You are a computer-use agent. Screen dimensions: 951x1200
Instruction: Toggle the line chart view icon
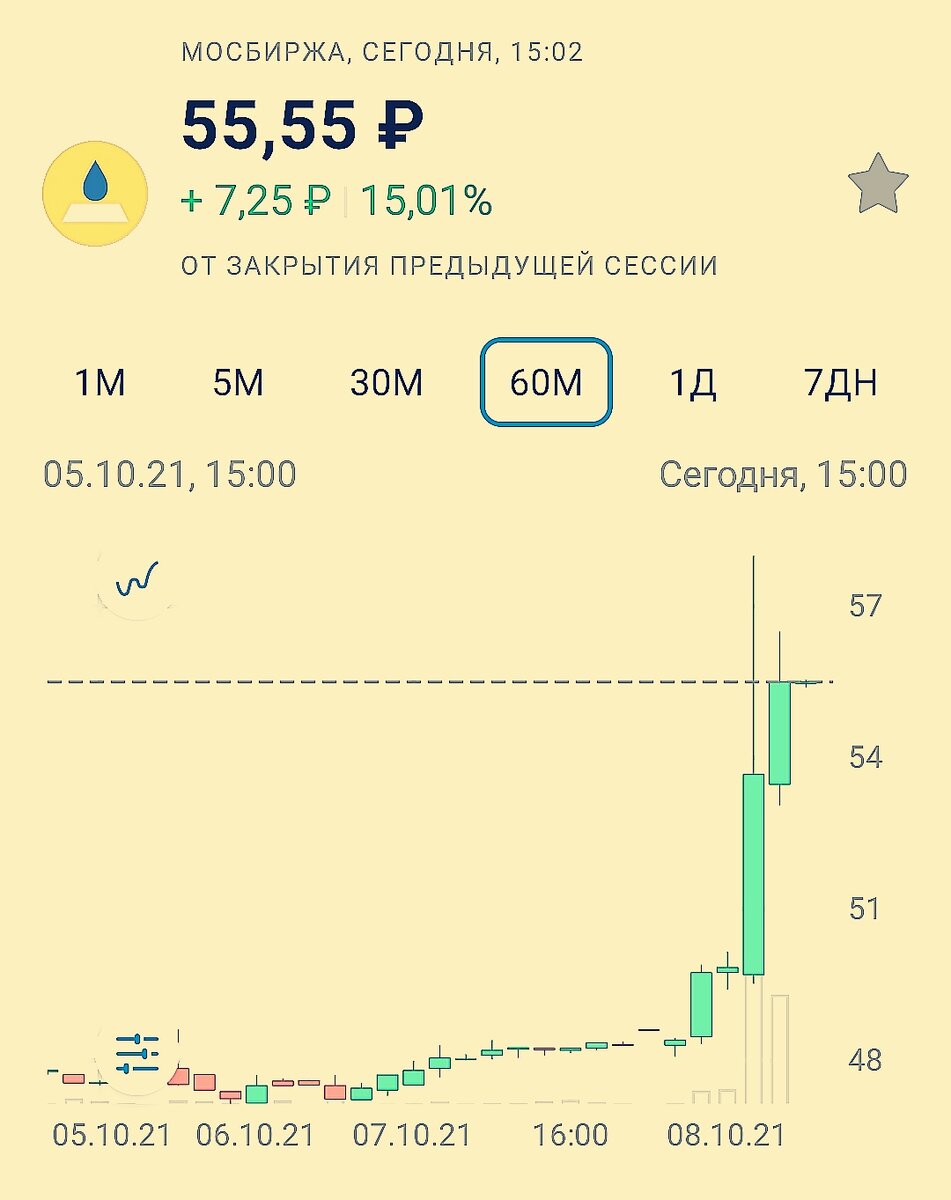coord(137,580)
